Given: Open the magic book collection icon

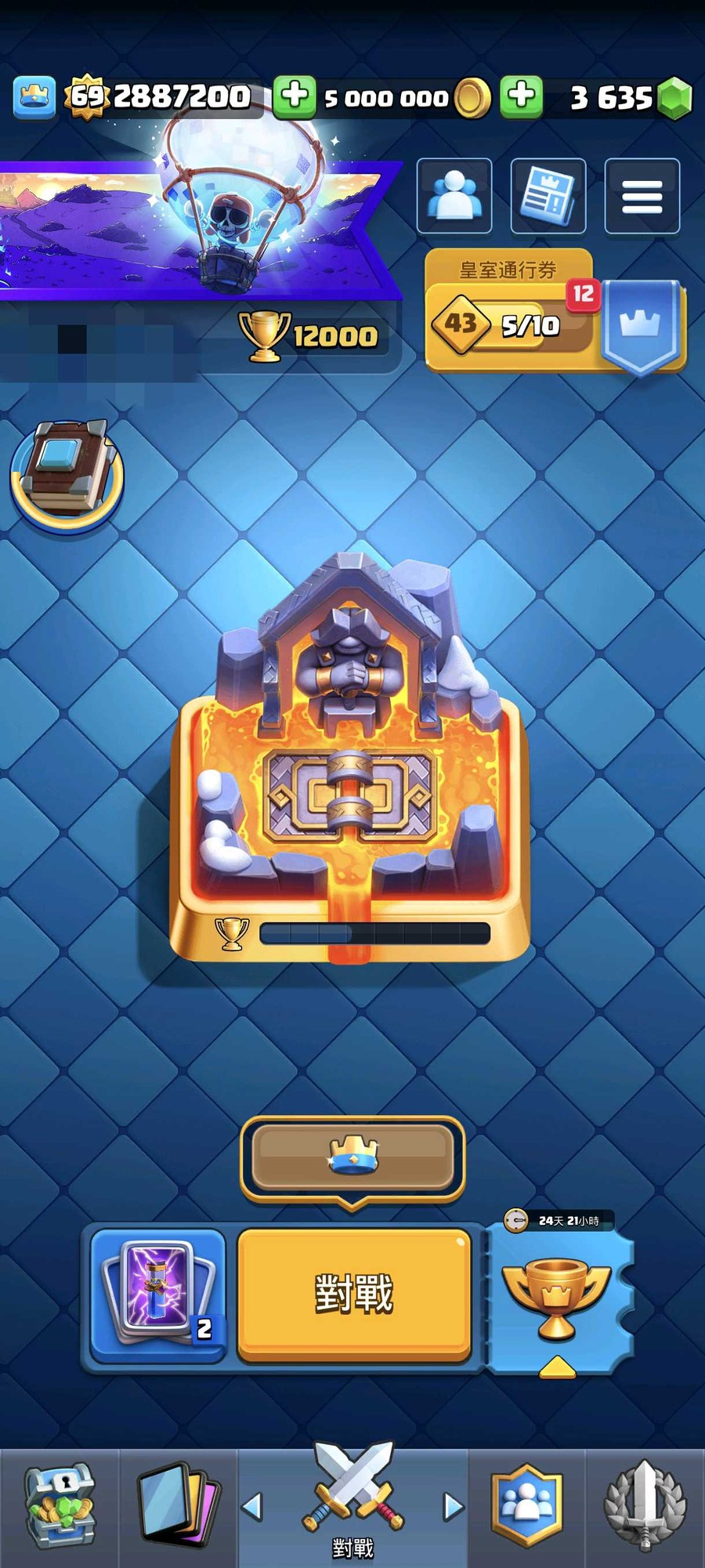Looking at the screenshot, I should tap(67, 474).
